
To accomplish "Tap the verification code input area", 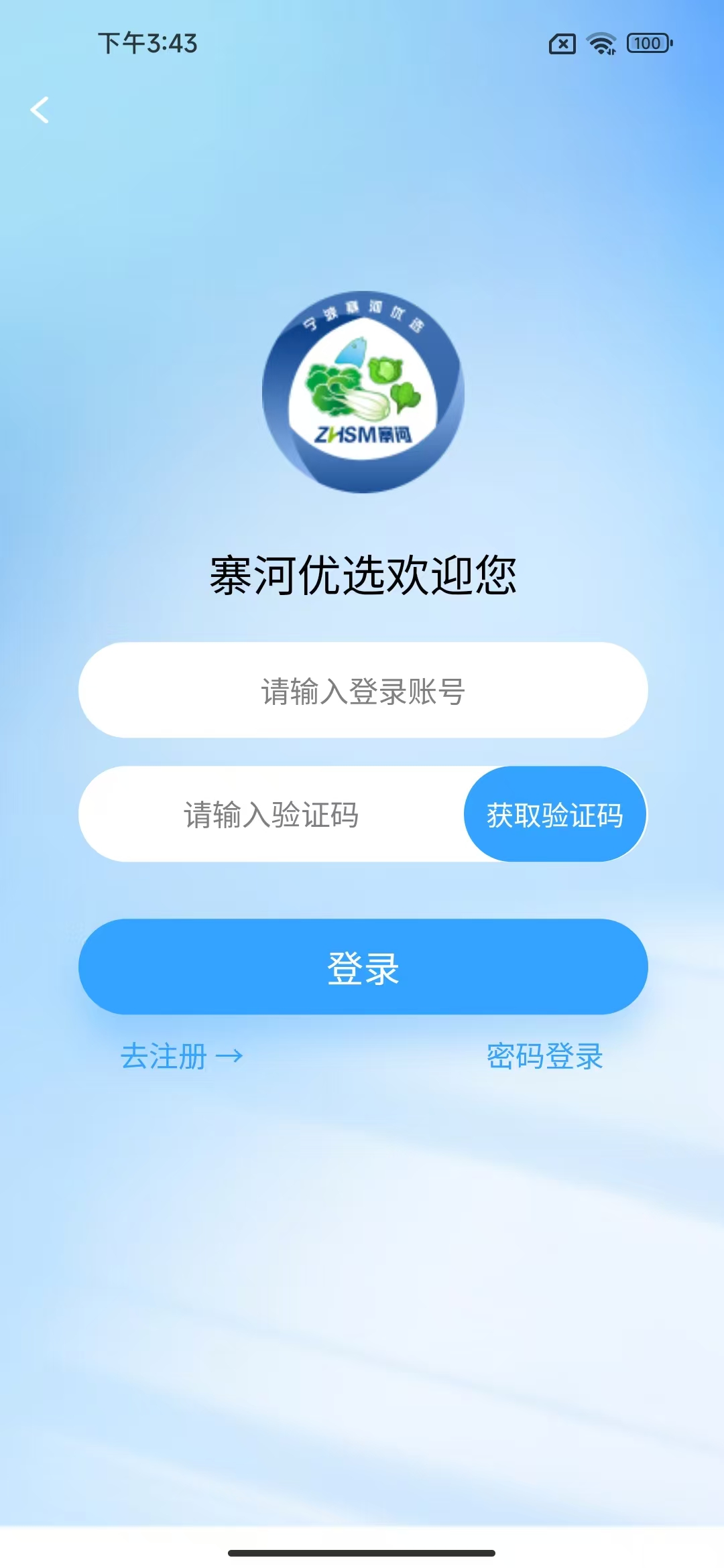I will pyautogui.click(x=271, y=814).
